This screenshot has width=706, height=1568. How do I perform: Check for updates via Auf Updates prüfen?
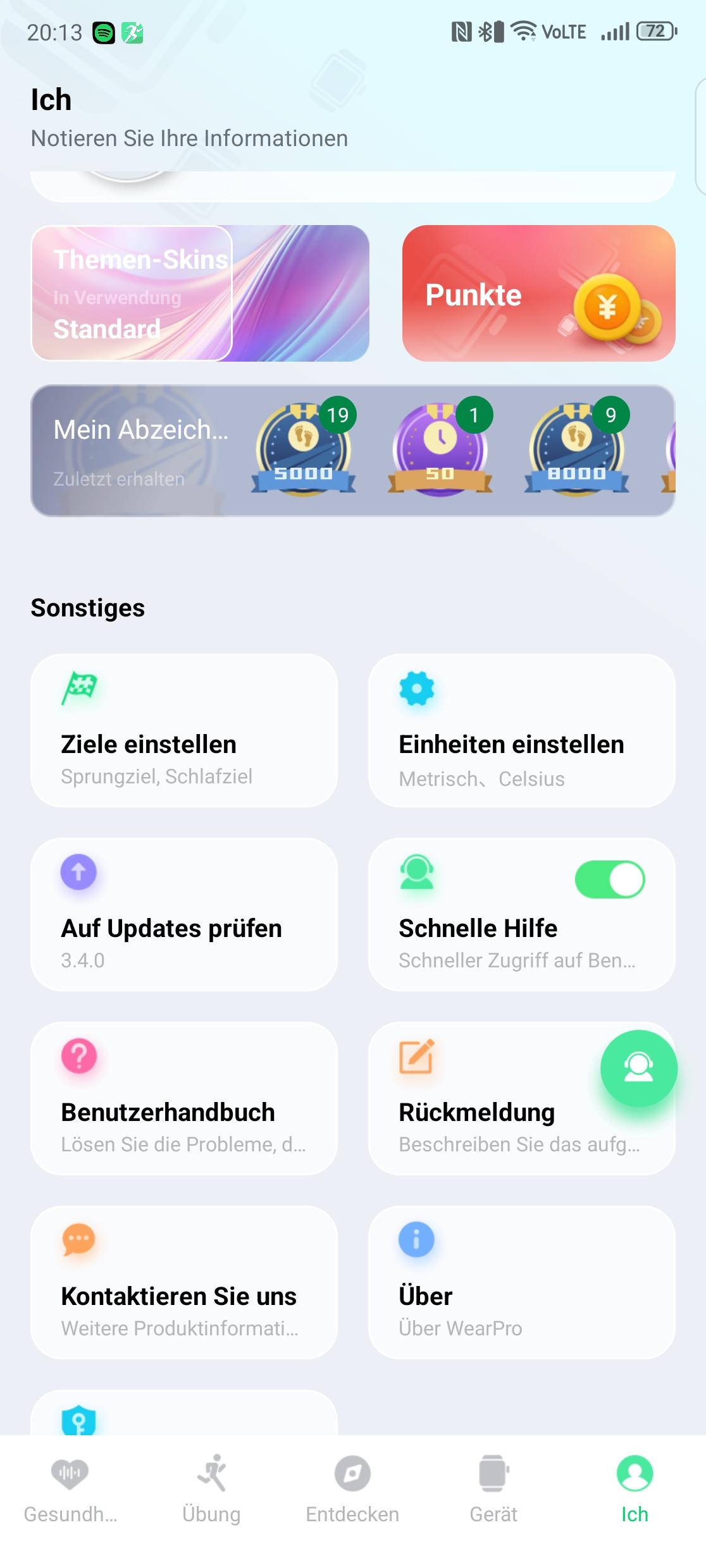click(x=183, y=914)
